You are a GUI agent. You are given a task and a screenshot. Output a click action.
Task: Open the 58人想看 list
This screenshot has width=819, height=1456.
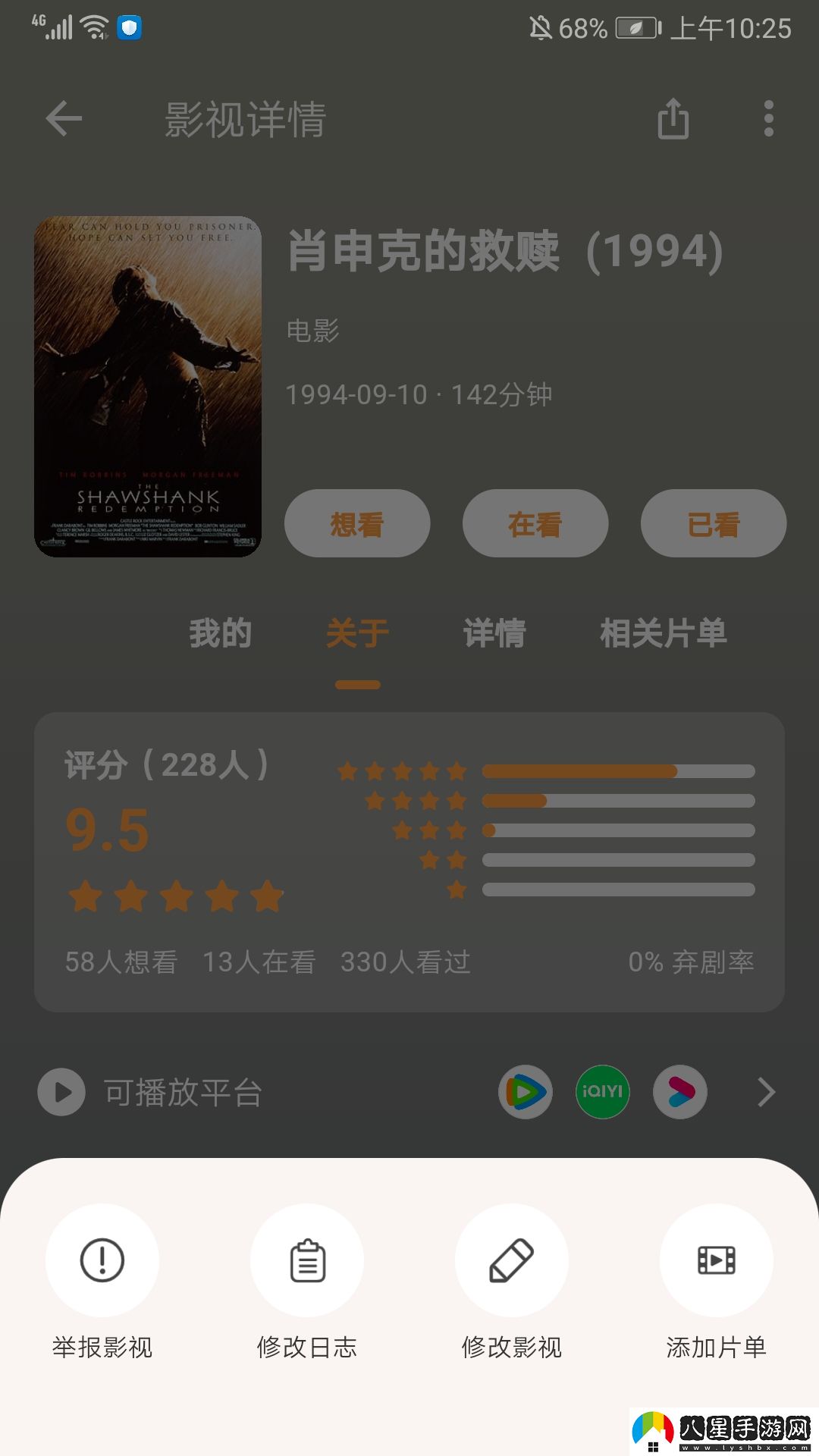[x=121, y=963]
